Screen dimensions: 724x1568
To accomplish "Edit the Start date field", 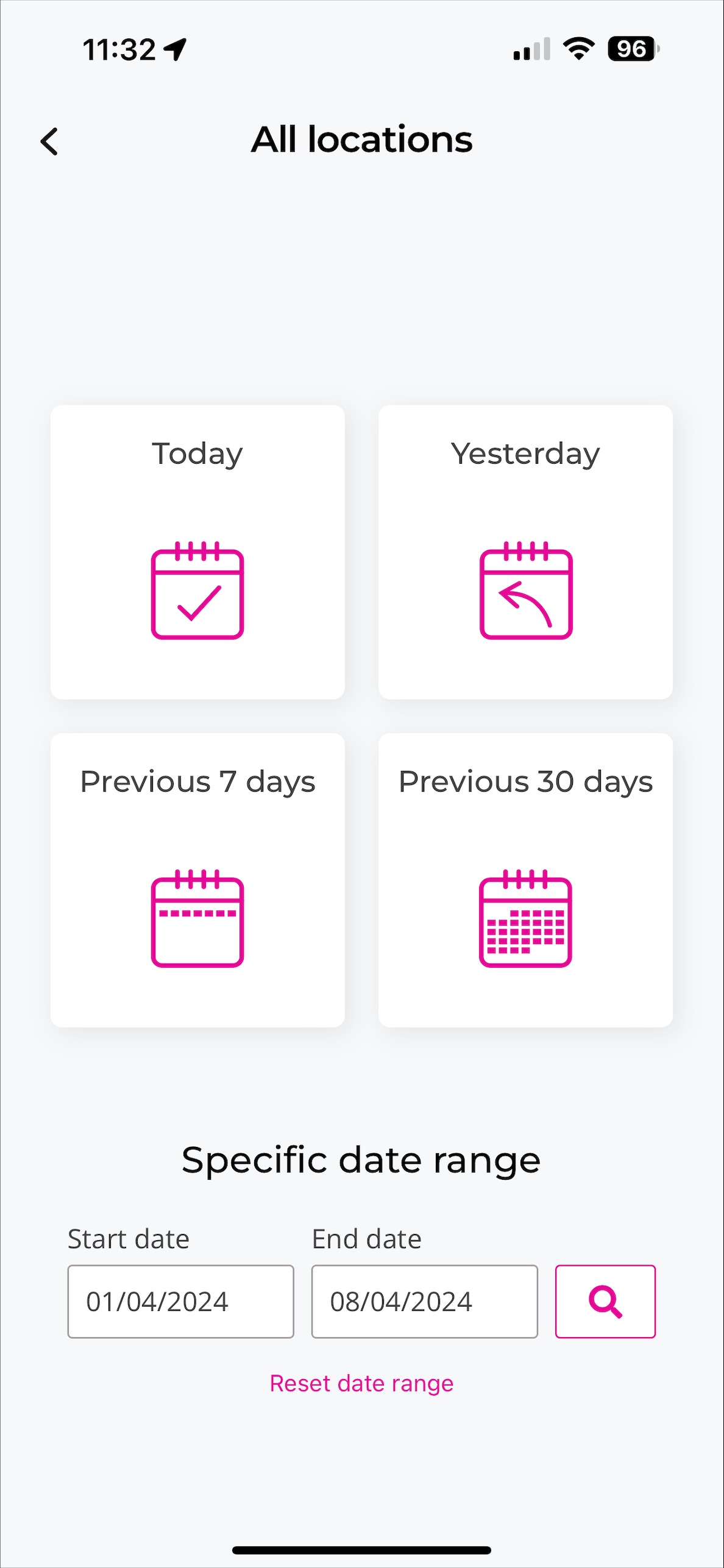I will pos(180,1301).
